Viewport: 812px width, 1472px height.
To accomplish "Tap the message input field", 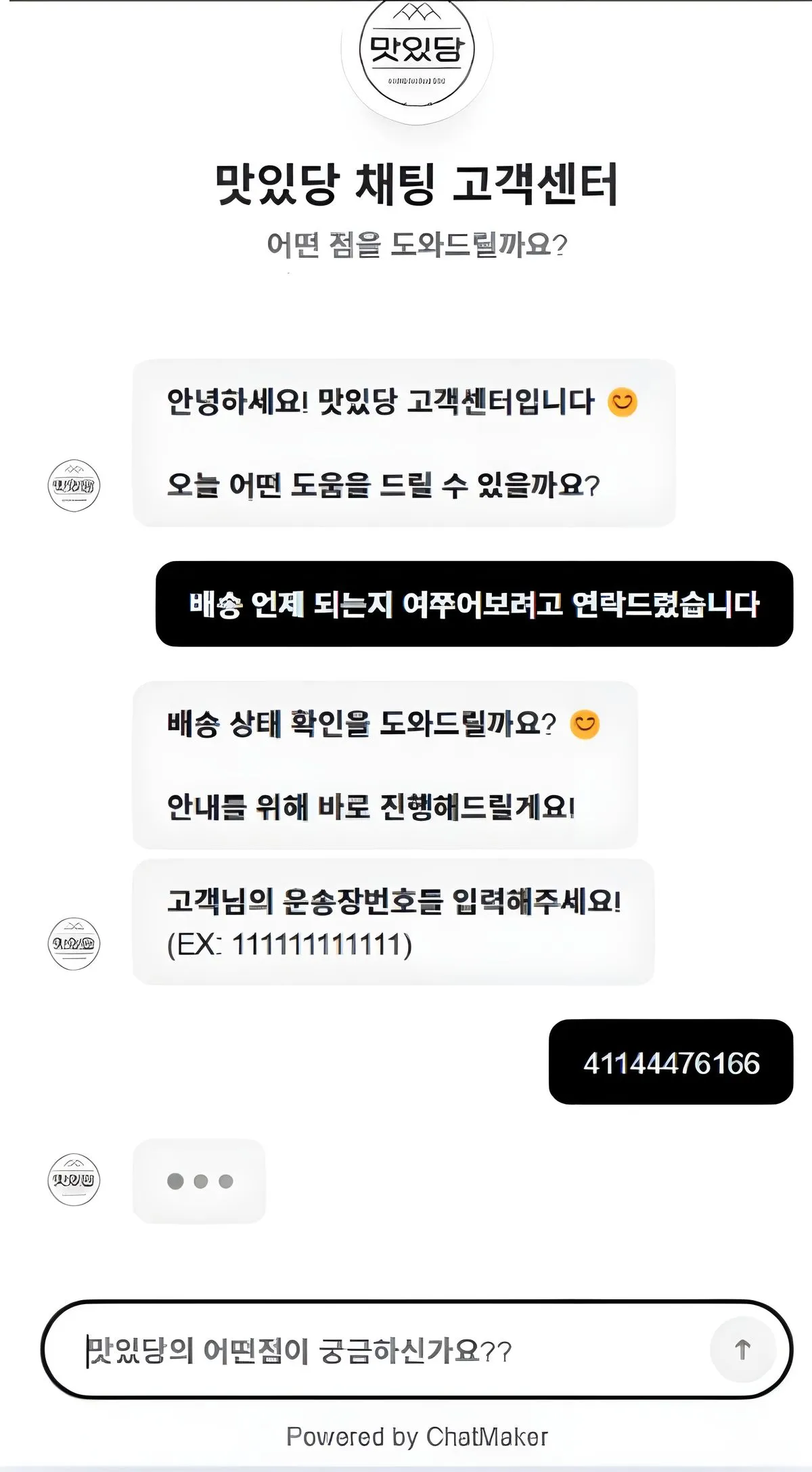I will (379, 1350).
